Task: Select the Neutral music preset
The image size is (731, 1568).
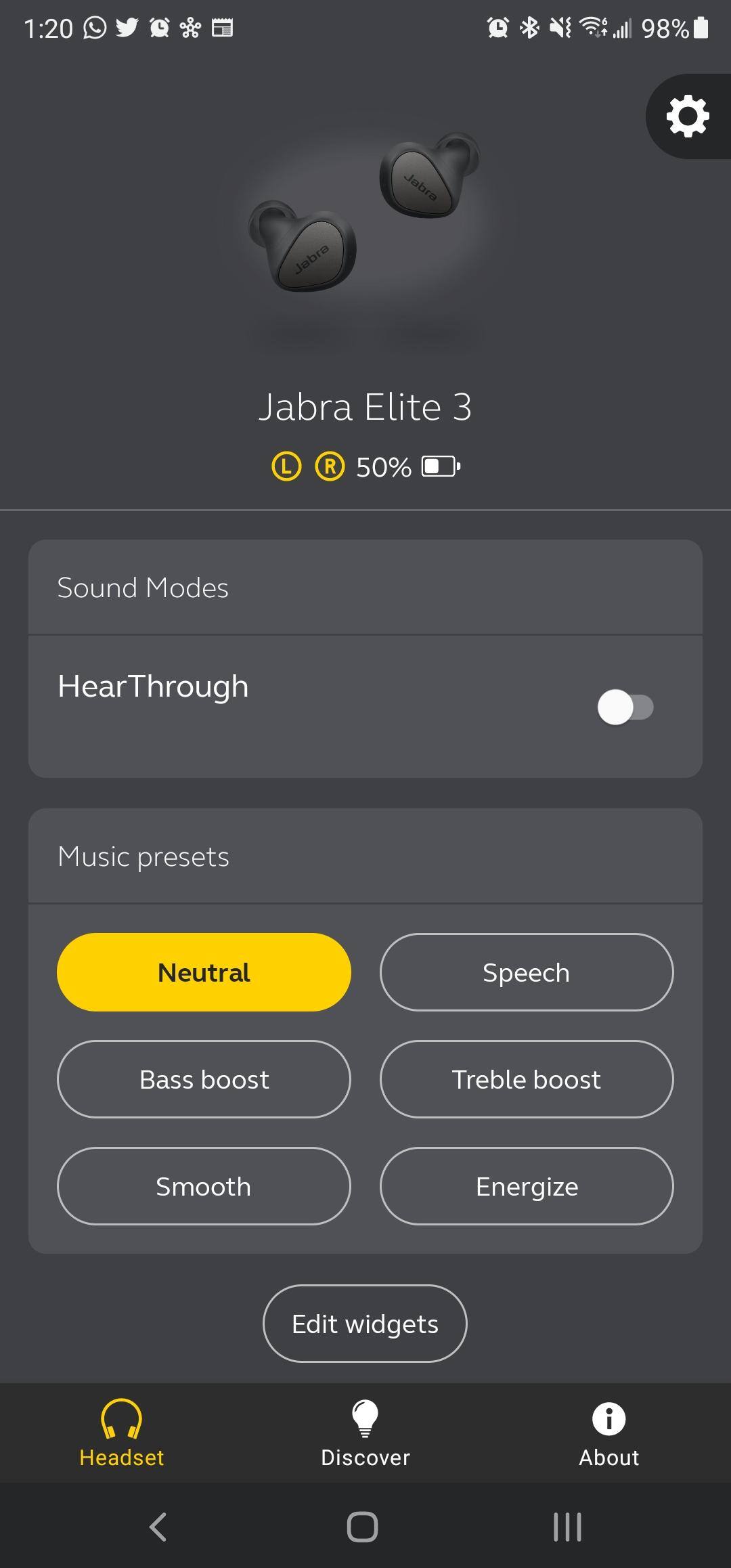Action: click(x=204, y=972)
